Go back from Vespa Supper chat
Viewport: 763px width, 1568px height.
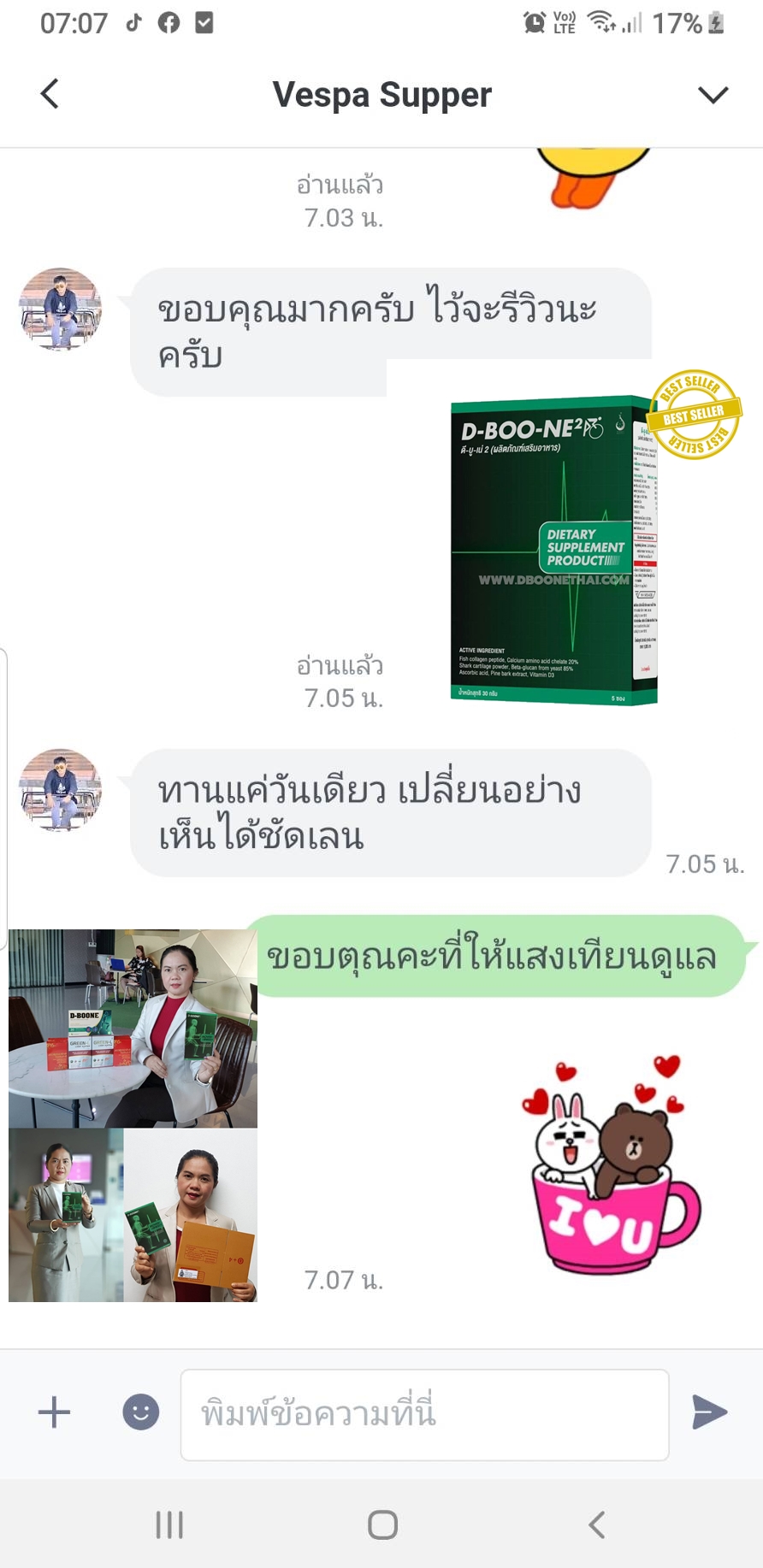tap(50, 94)
